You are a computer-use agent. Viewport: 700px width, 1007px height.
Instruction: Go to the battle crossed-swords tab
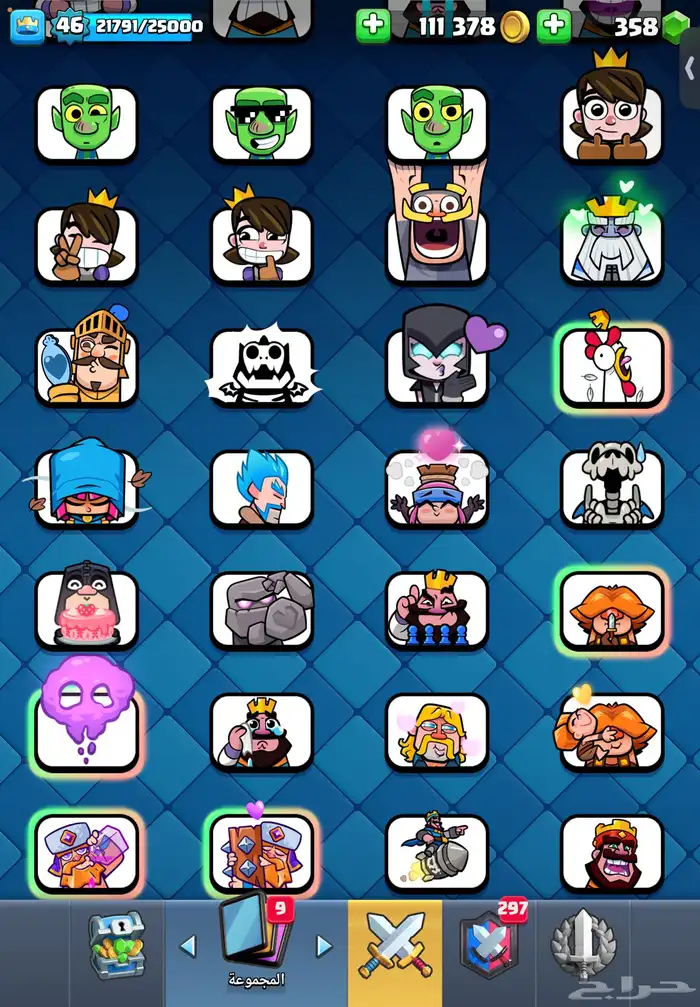[x=394, y=945]
